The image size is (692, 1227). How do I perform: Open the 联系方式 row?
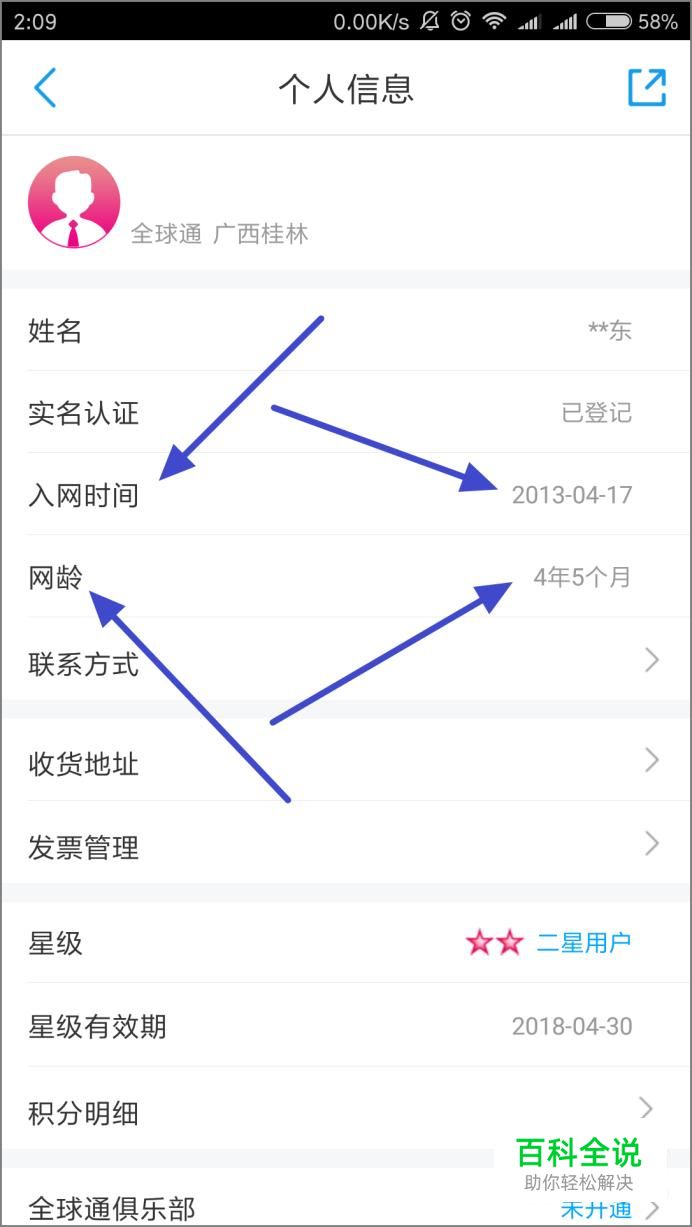[x=346, y=661]
